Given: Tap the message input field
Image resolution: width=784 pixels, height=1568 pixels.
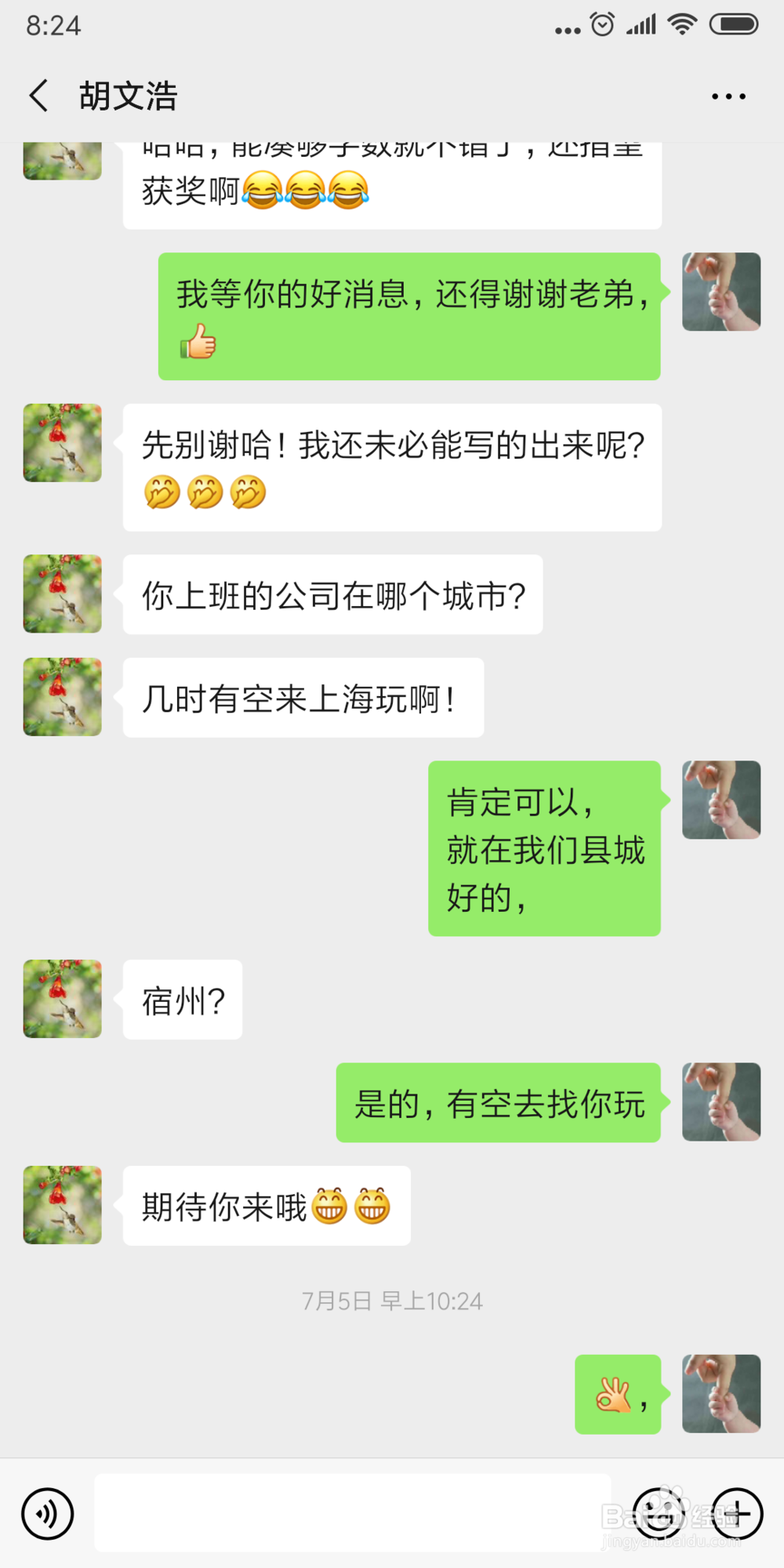Looking at the screenshot, I should tap(353, 1513).
